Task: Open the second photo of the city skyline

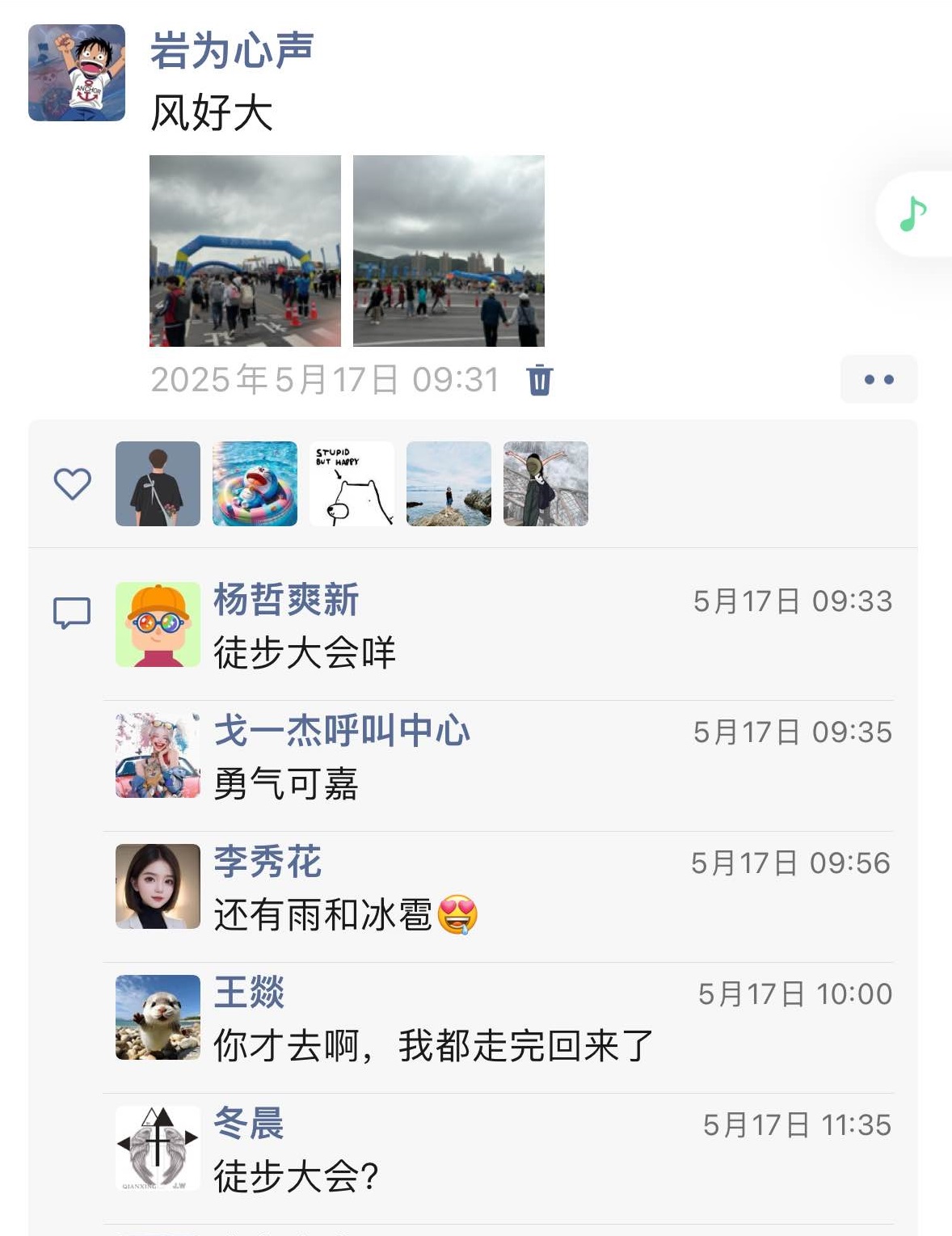Action: (449, 251)
